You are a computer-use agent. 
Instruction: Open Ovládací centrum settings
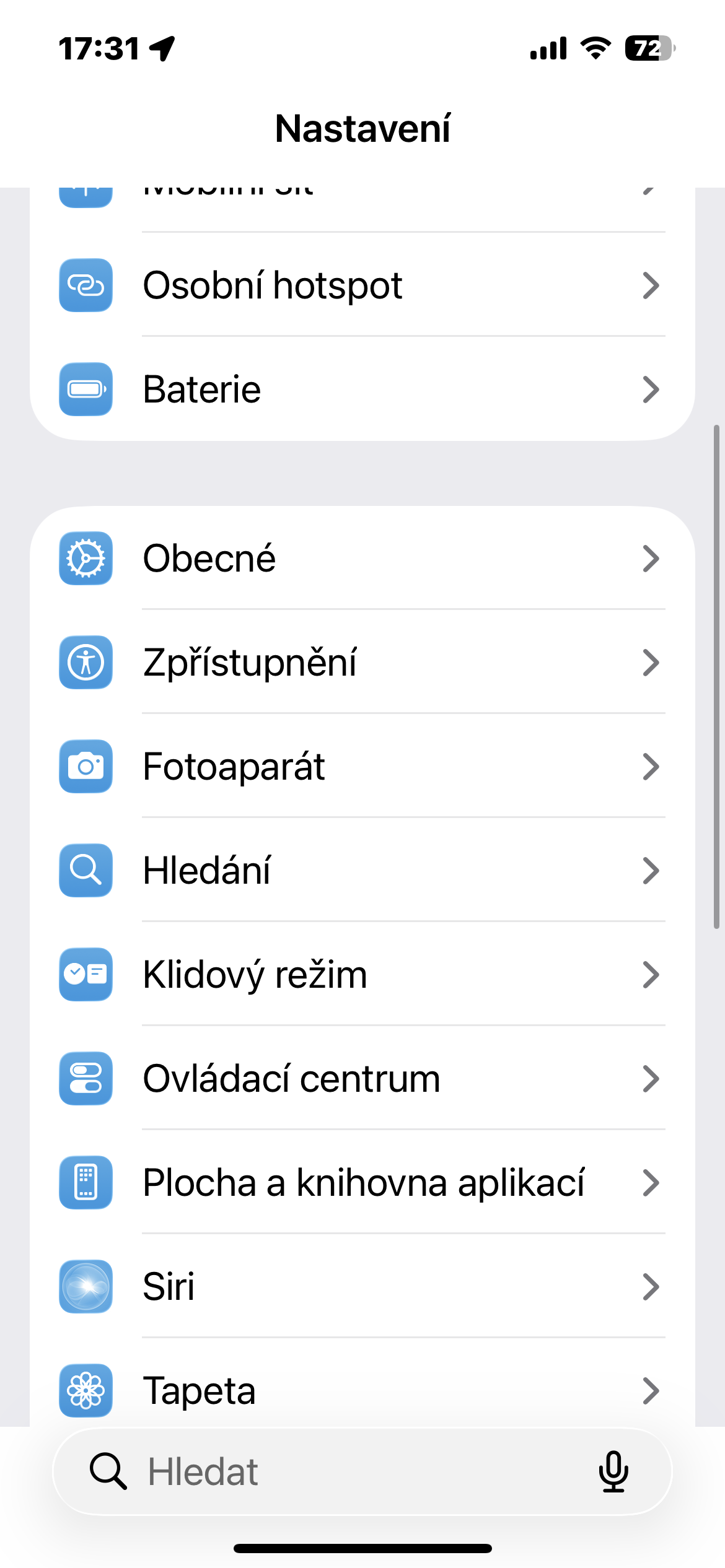tap(362, 1079)
